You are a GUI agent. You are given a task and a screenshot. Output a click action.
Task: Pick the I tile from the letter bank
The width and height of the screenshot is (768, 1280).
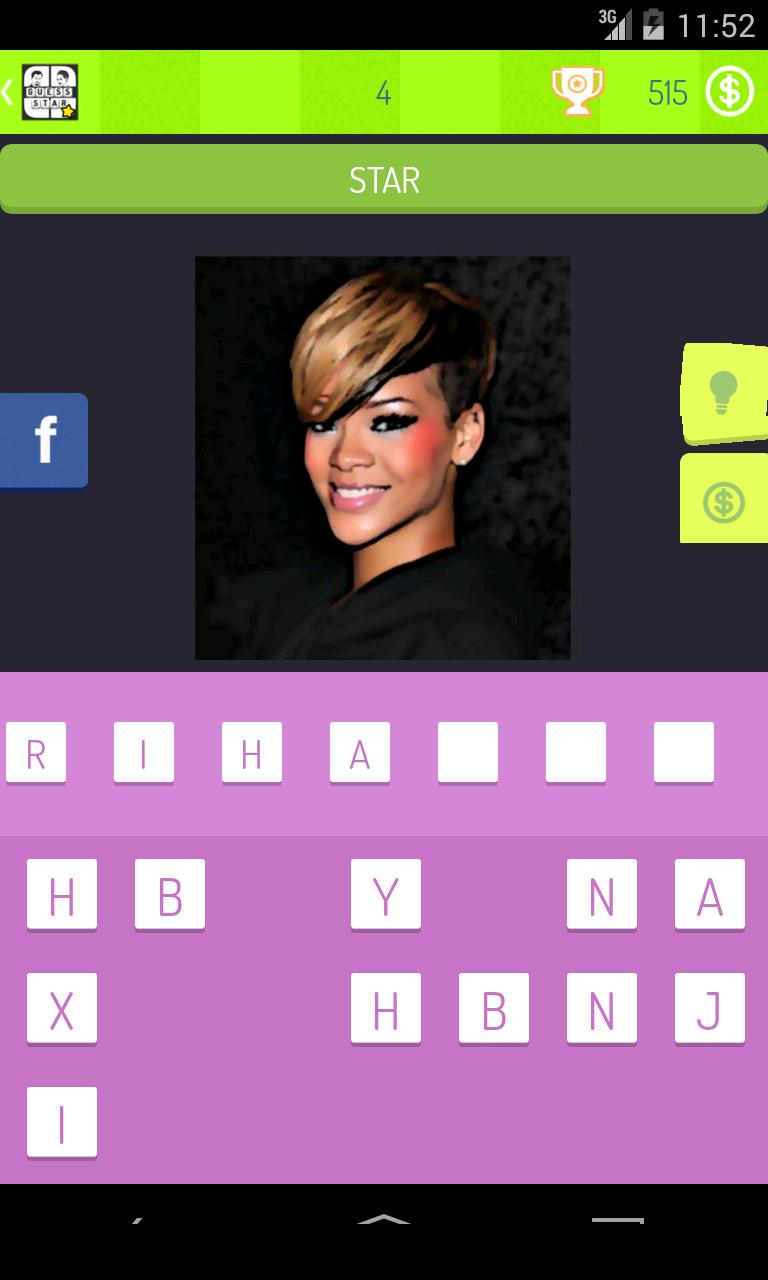click(62, 1122)
